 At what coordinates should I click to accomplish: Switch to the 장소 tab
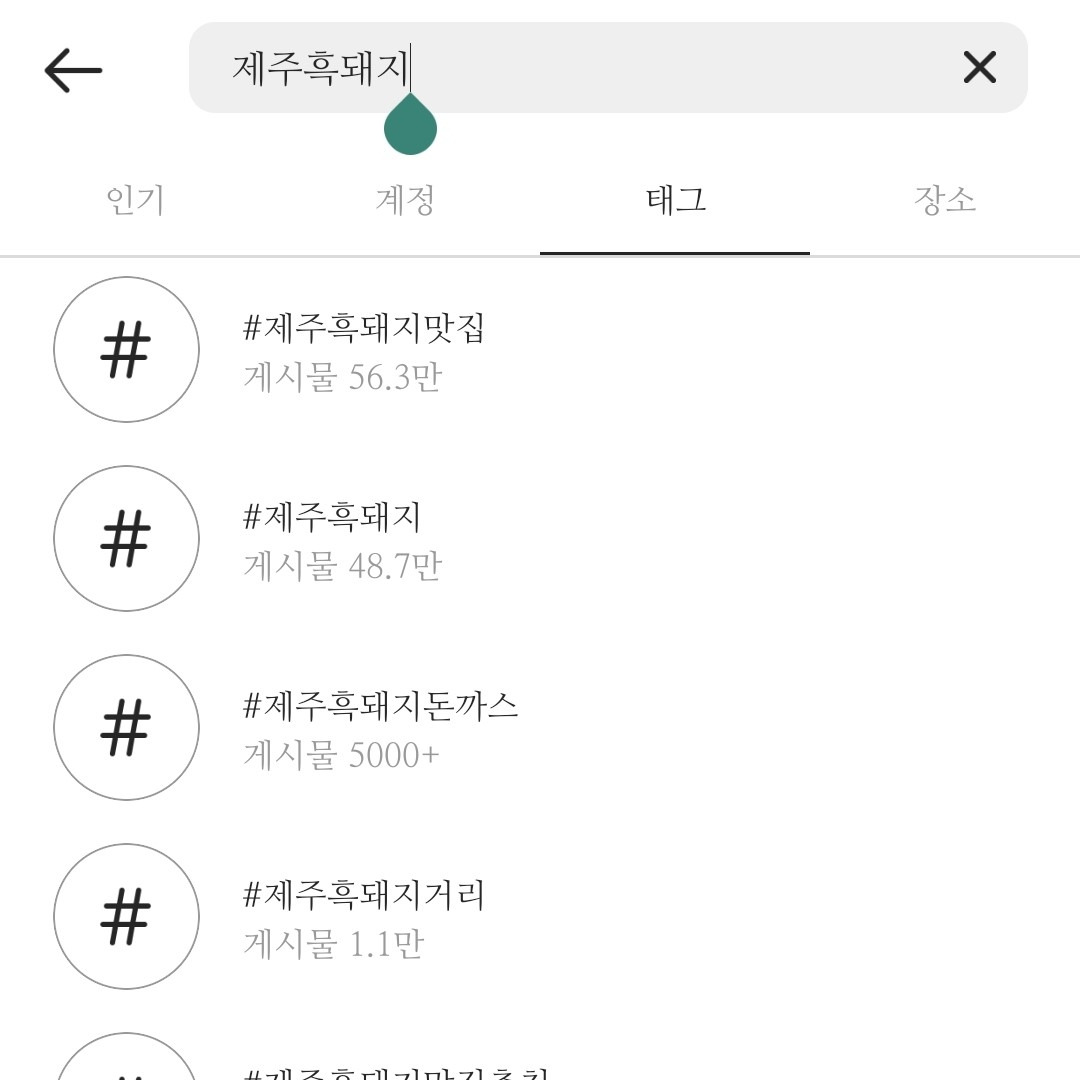tap(945, 200)
